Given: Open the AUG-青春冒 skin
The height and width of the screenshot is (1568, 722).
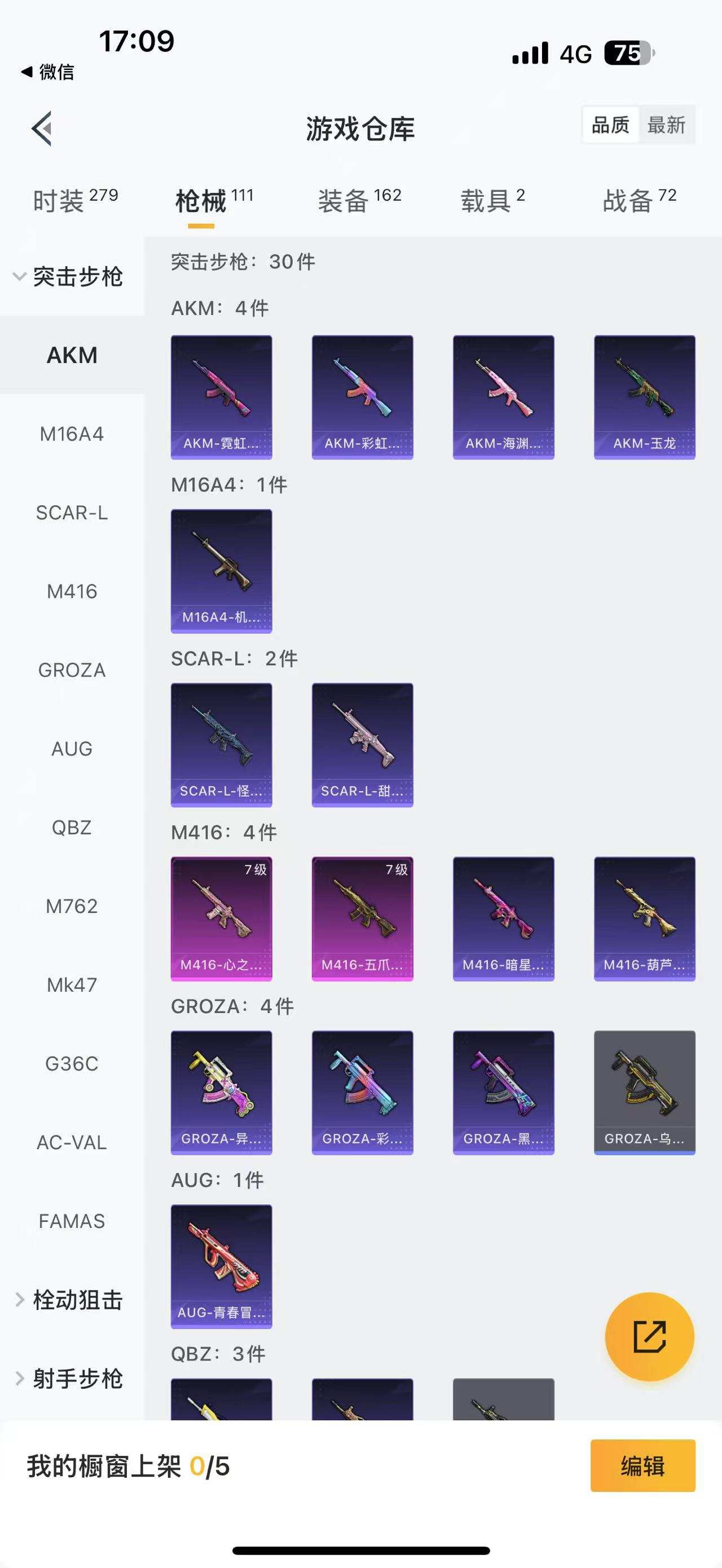Looking at the screenshot, I should click(x=221, y=1266).
